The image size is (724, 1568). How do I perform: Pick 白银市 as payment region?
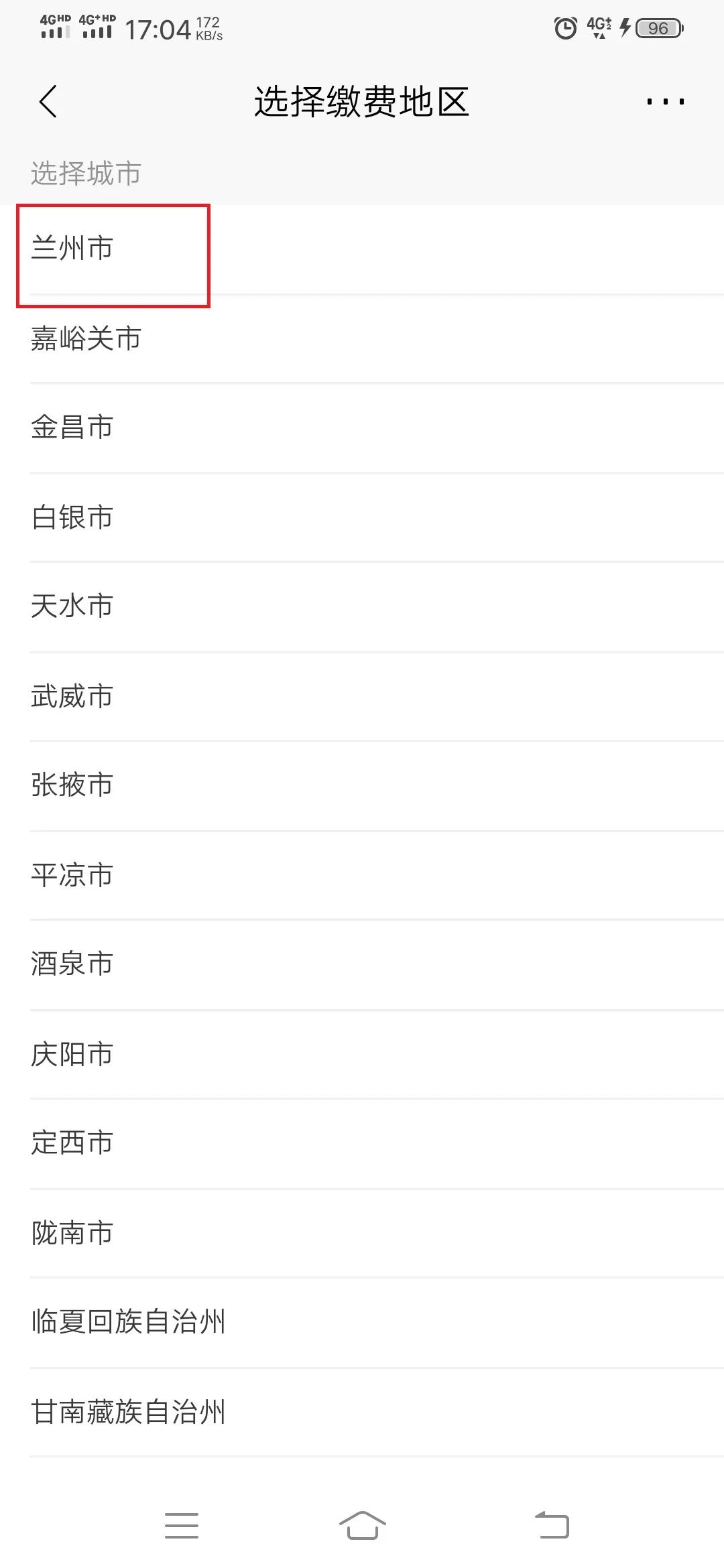(x=362, y=518)
